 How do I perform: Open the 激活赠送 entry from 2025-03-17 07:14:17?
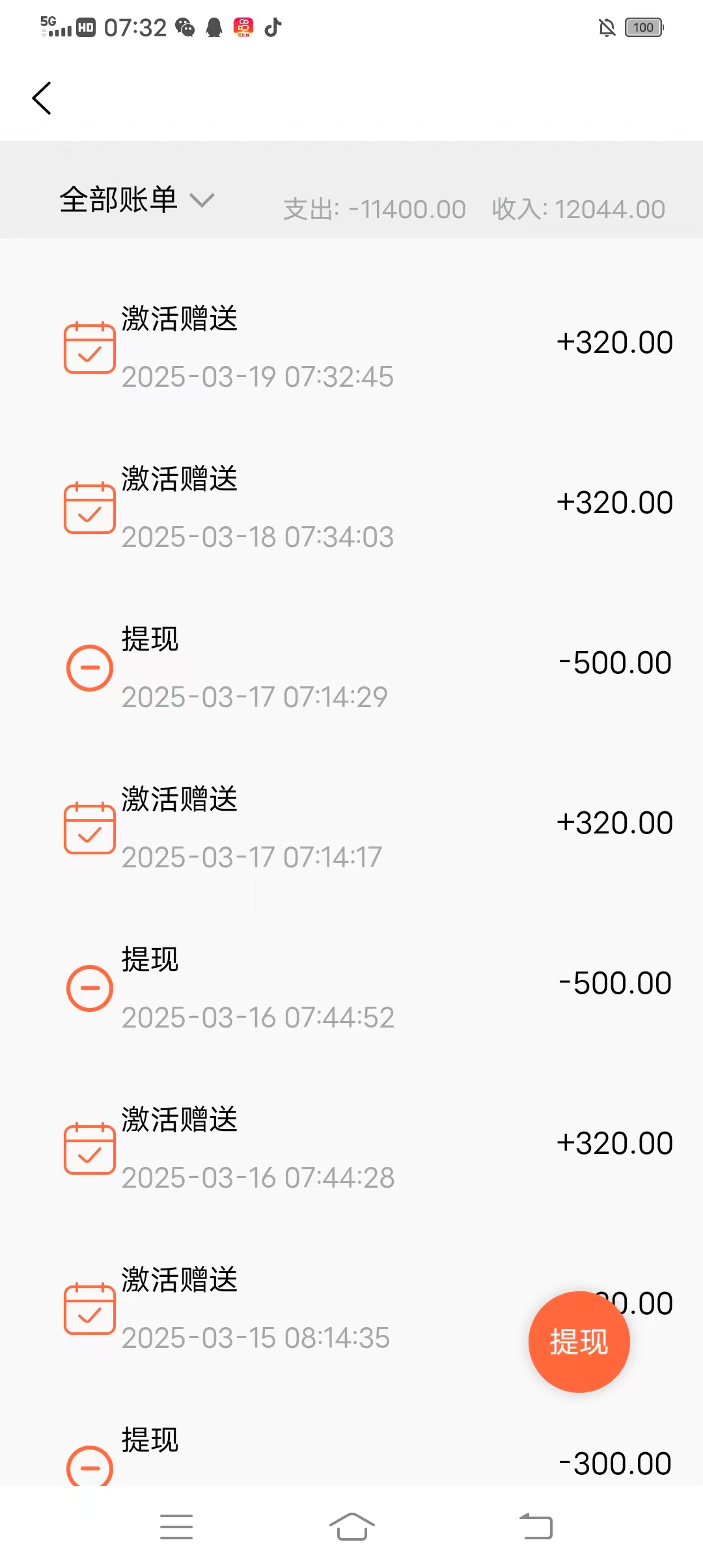coord(351,828)
